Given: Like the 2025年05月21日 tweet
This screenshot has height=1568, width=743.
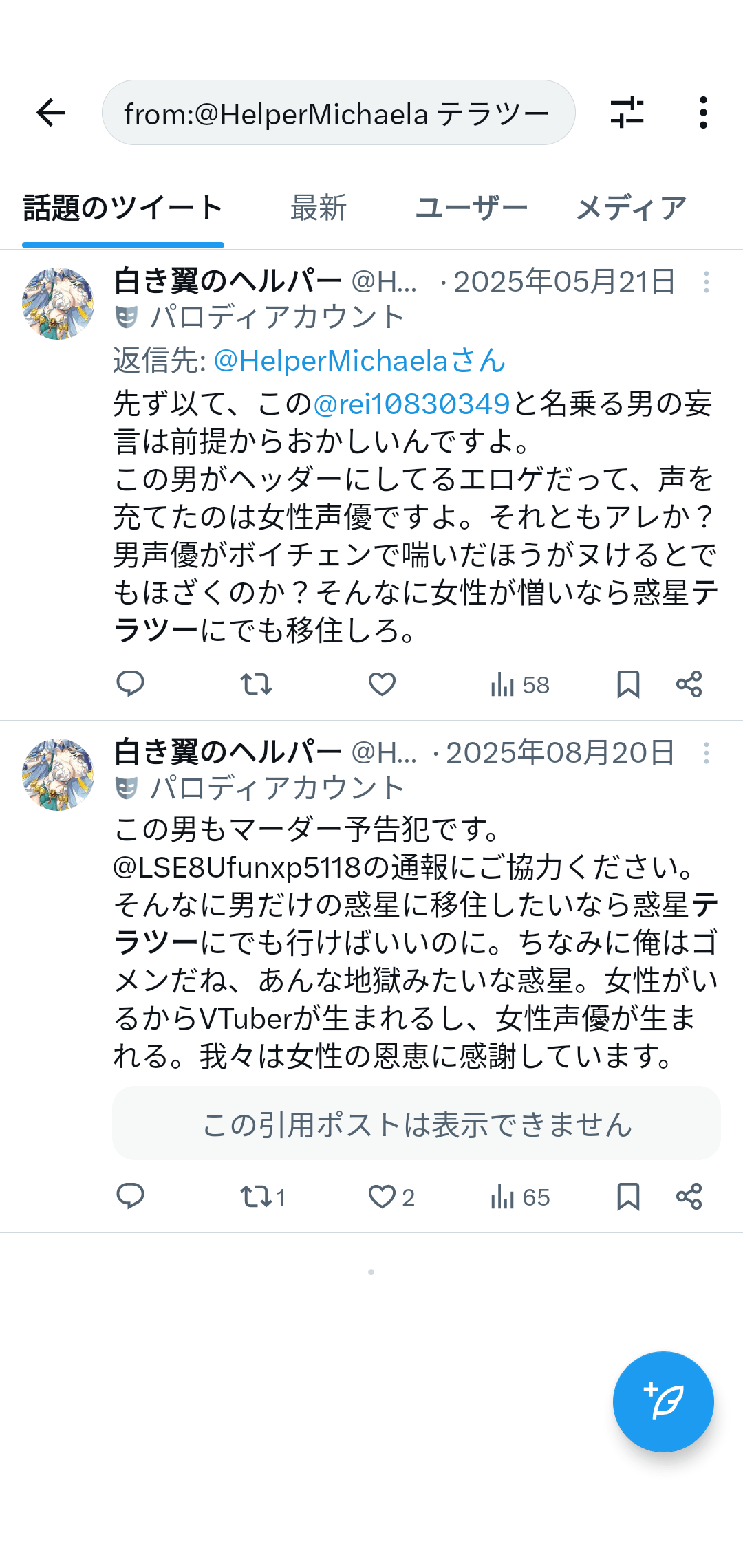Looking at the screenshot, I should pos(382,684).
